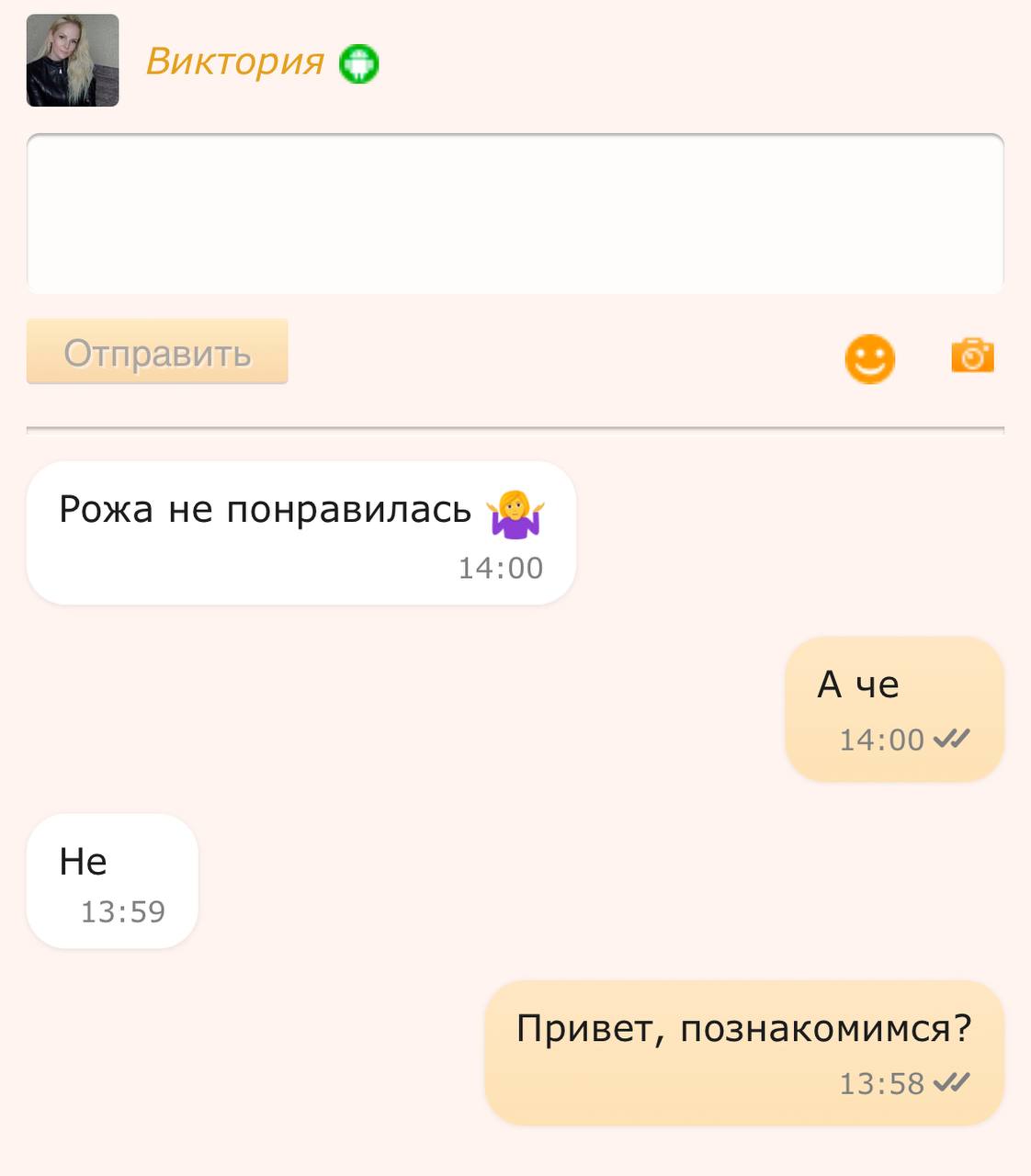Focus the message text field
The width and height of the screenshot is (1031, 1176).
pyautogui.click(x=515, y=214)
